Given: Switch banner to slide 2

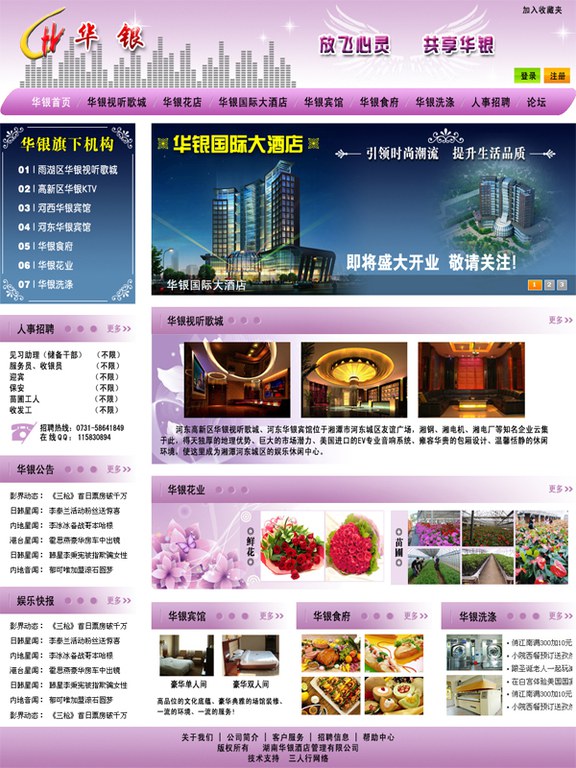Looking at the screenshot, I should click(x=549, y=285).
